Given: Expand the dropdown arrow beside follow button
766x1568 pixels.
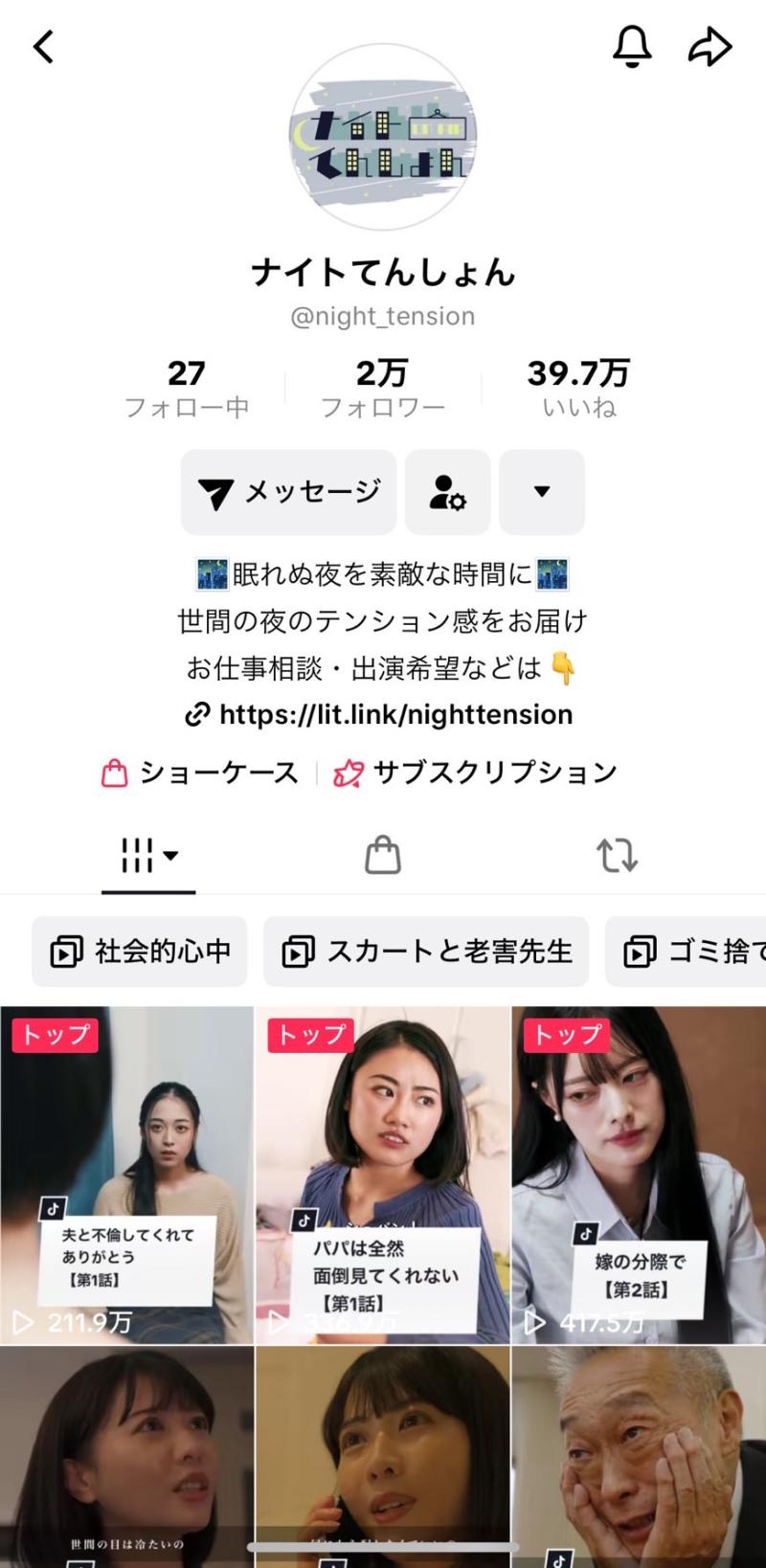Looking at the screenshot, I should coord(542,492).
